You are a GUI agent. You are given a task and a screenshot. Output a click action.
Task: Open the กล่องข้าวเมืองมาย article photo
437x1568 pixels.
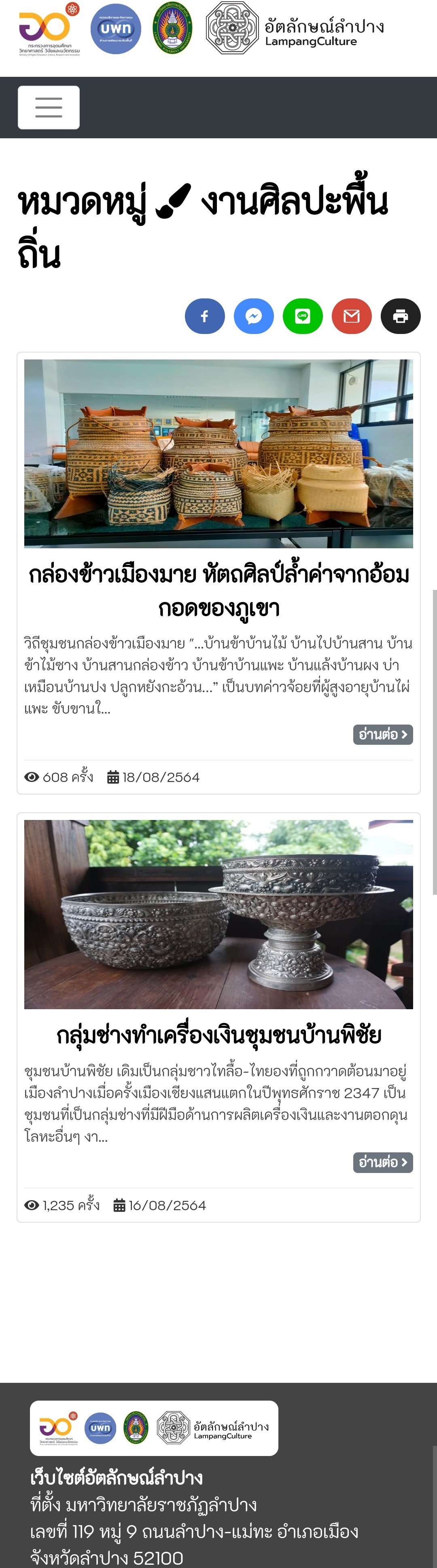218,454
